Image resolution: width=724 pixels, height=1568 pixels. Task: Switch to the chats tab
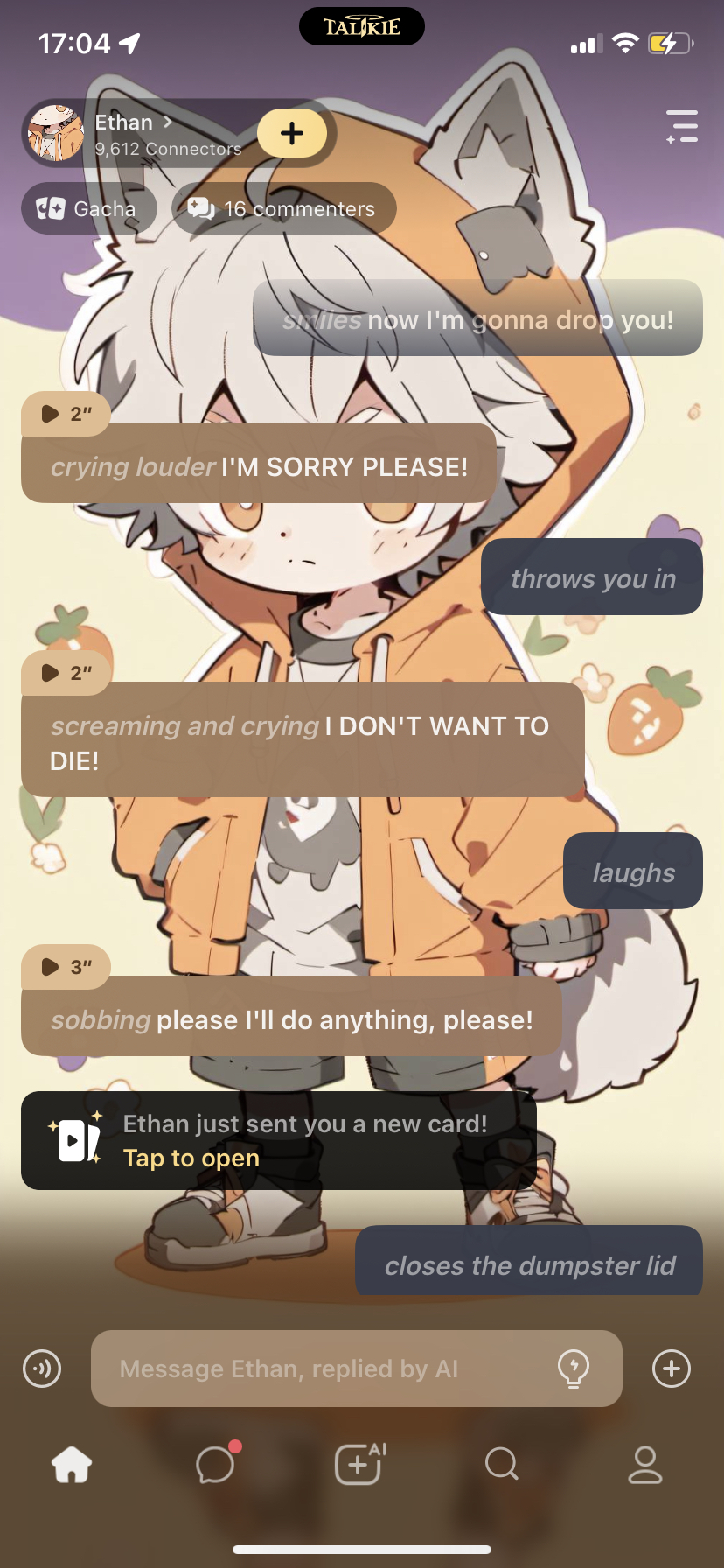click(216, 1464)
